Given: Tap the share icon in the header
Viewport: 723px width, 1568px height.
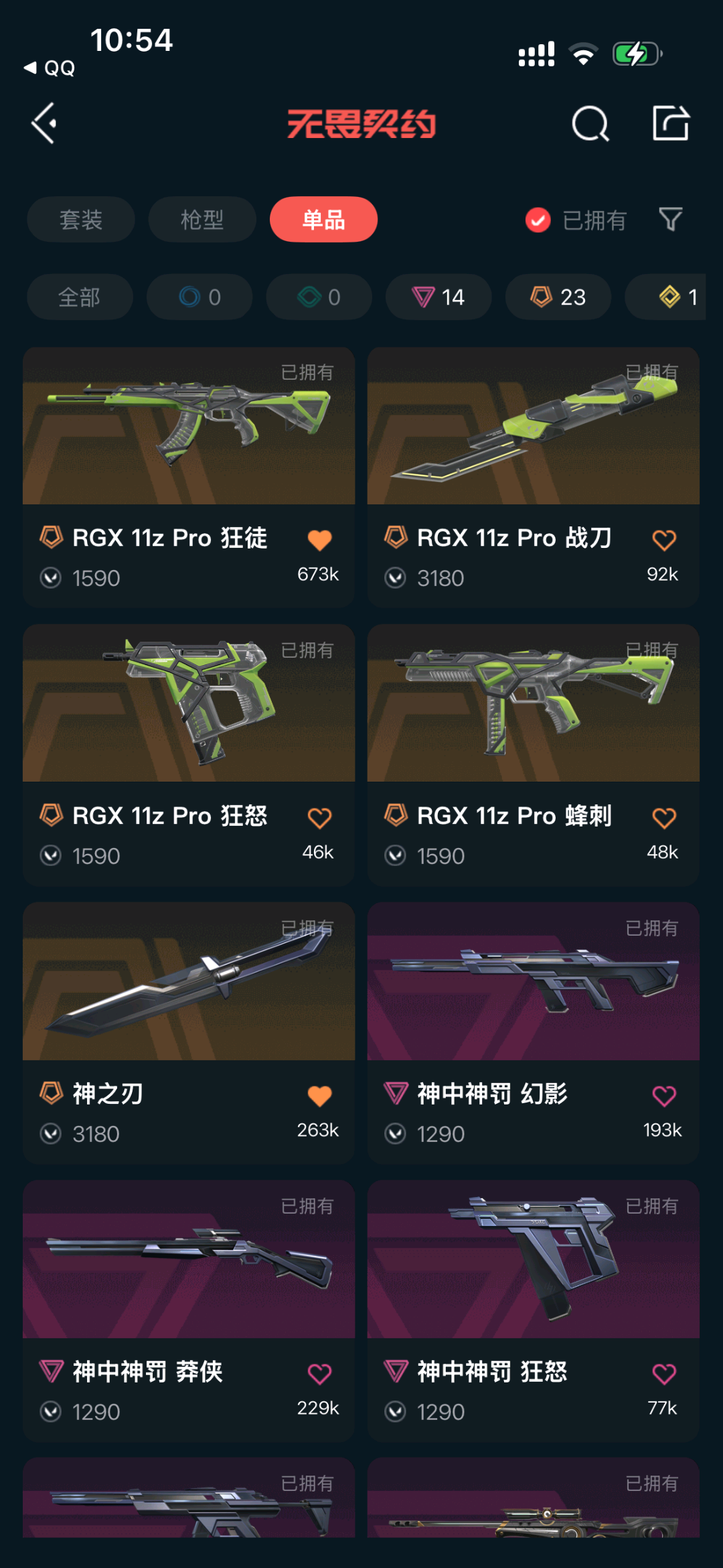Looking at the screenshot, I should point(670,123).
